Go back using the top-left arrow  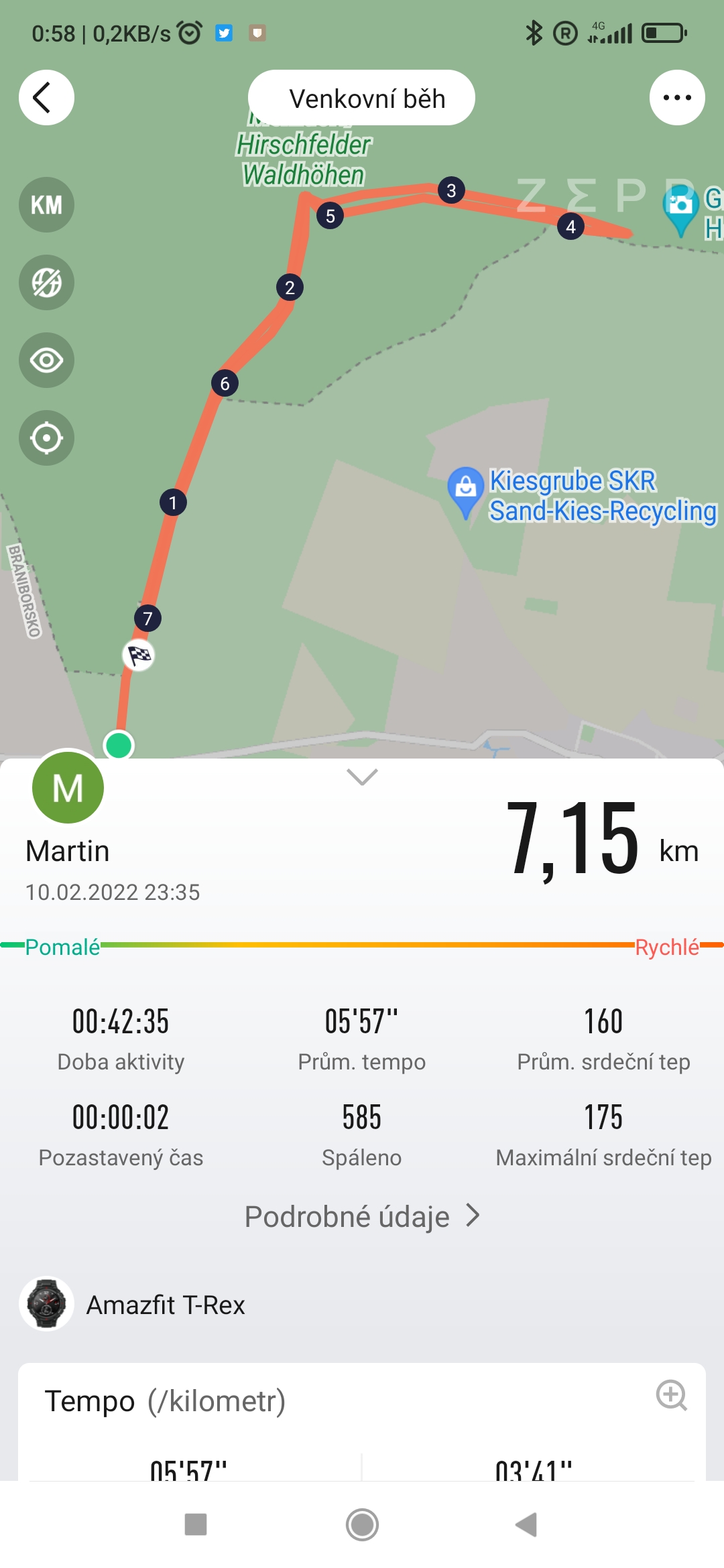tap(46, 98)
